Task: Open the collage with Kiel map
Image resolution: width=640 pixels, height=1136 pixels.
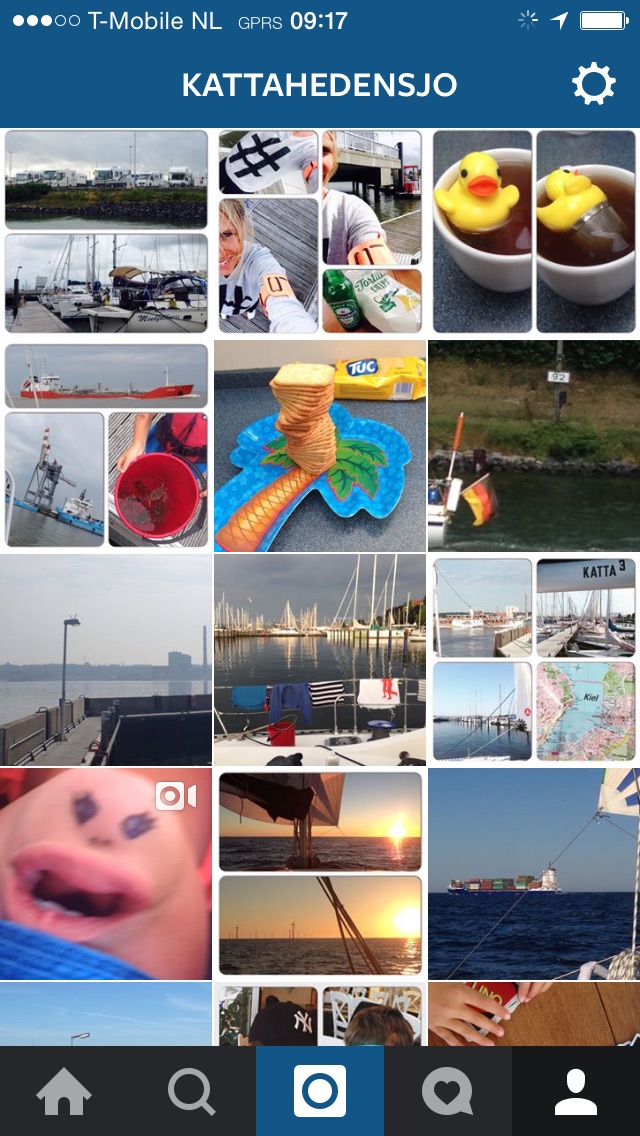Action: click(534, 660)
